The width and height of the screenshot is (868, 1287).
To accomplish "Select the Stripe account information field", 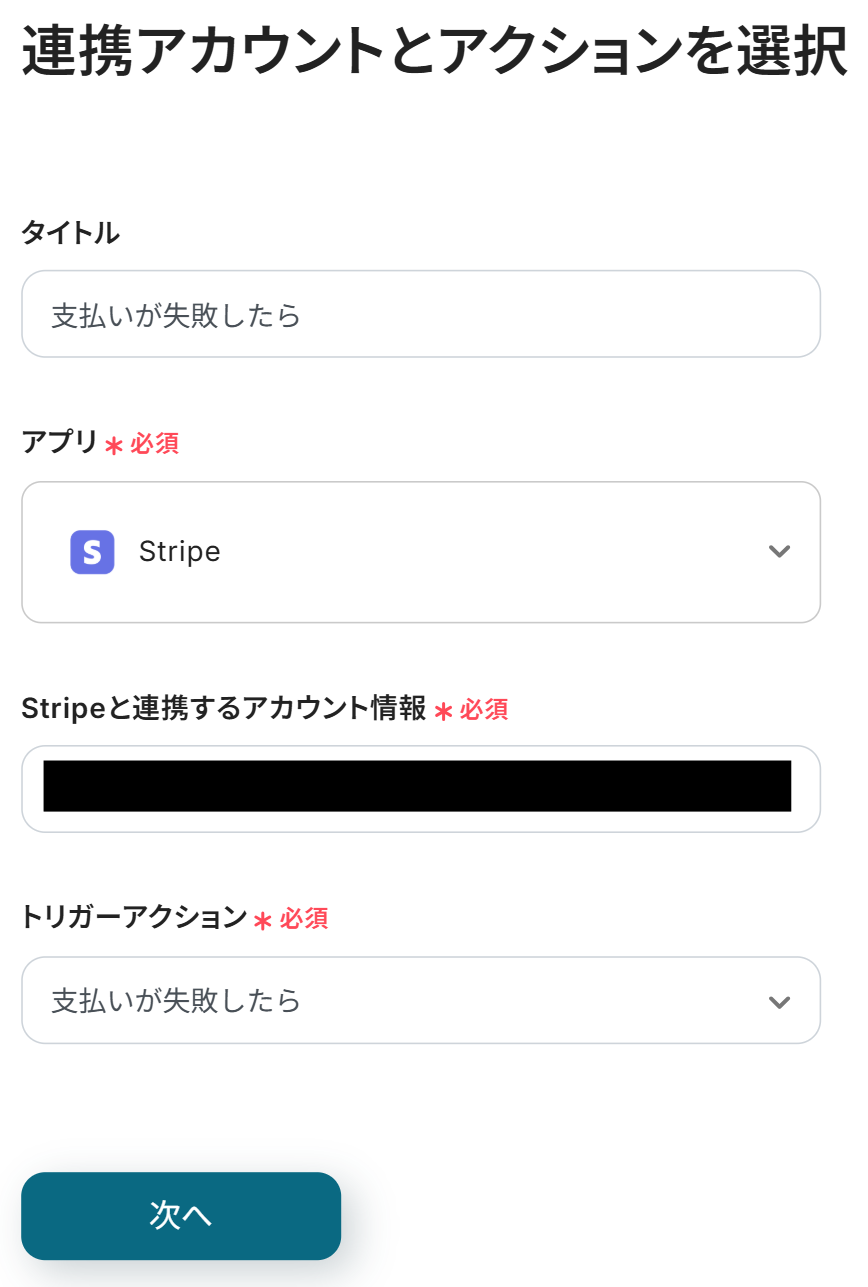I will pyautogui.click(x=420, y=788).
